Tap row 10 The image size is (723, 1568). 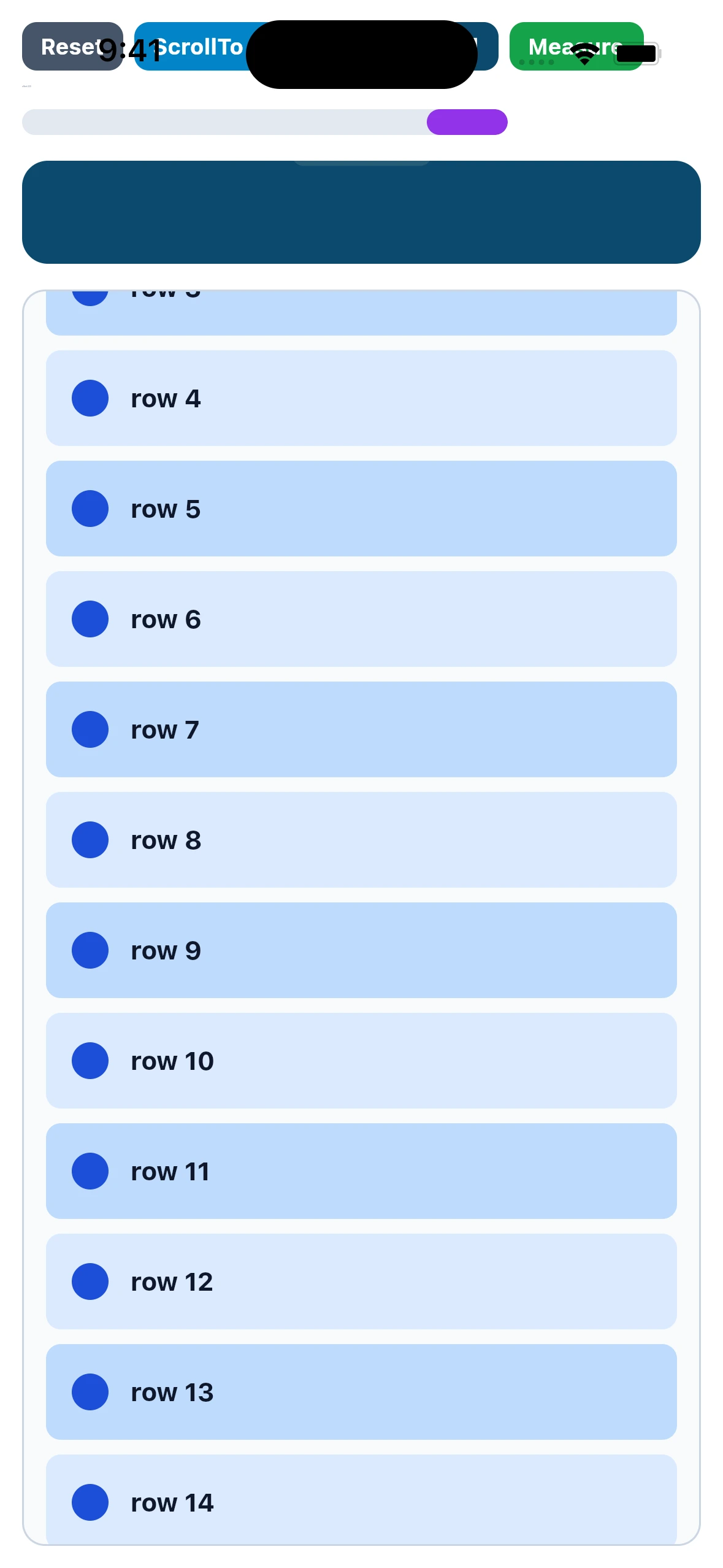pyautogui.click(x=361, y=1061)
